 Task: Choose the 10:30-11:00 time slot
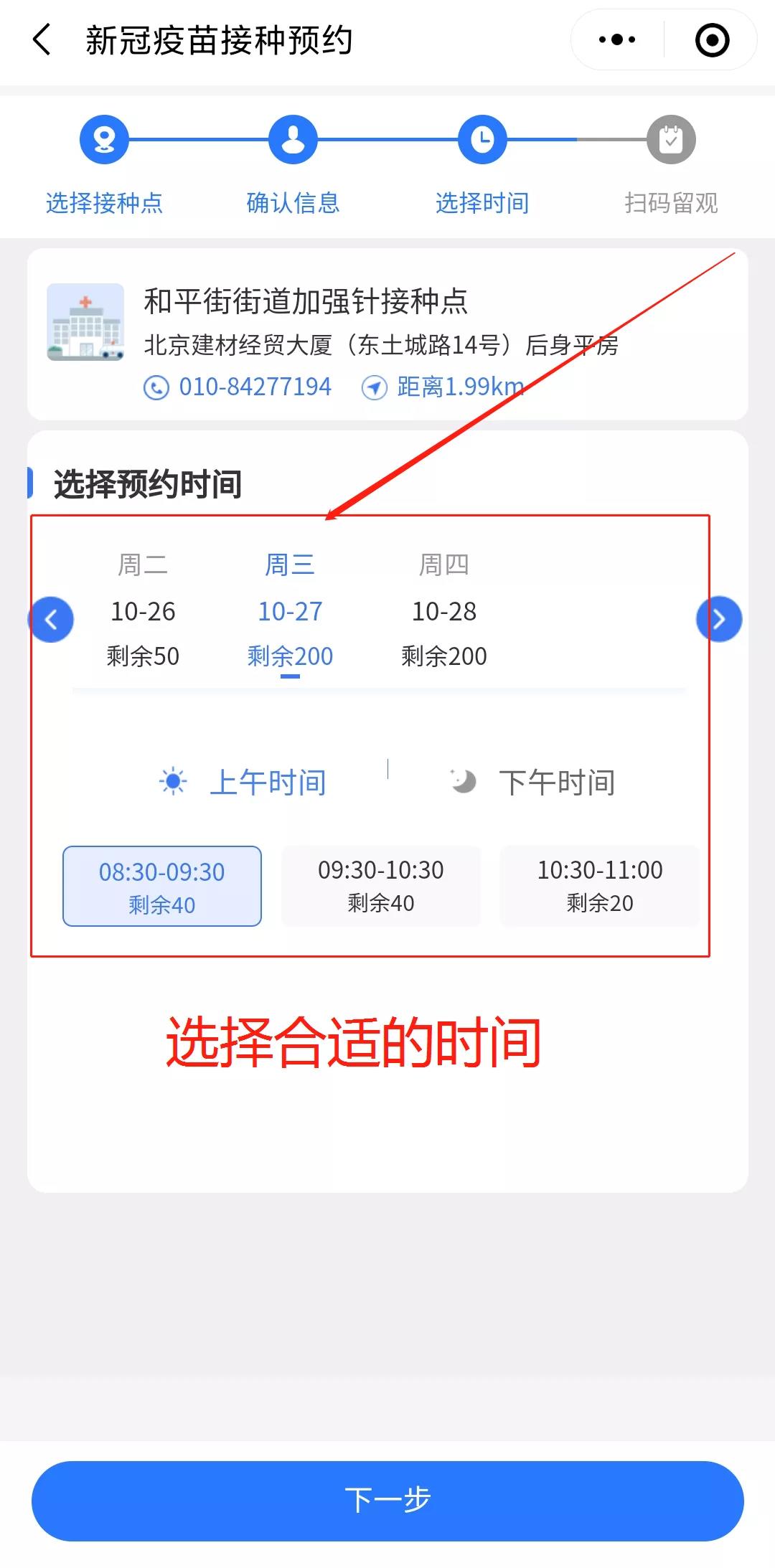tap(600, 886)
